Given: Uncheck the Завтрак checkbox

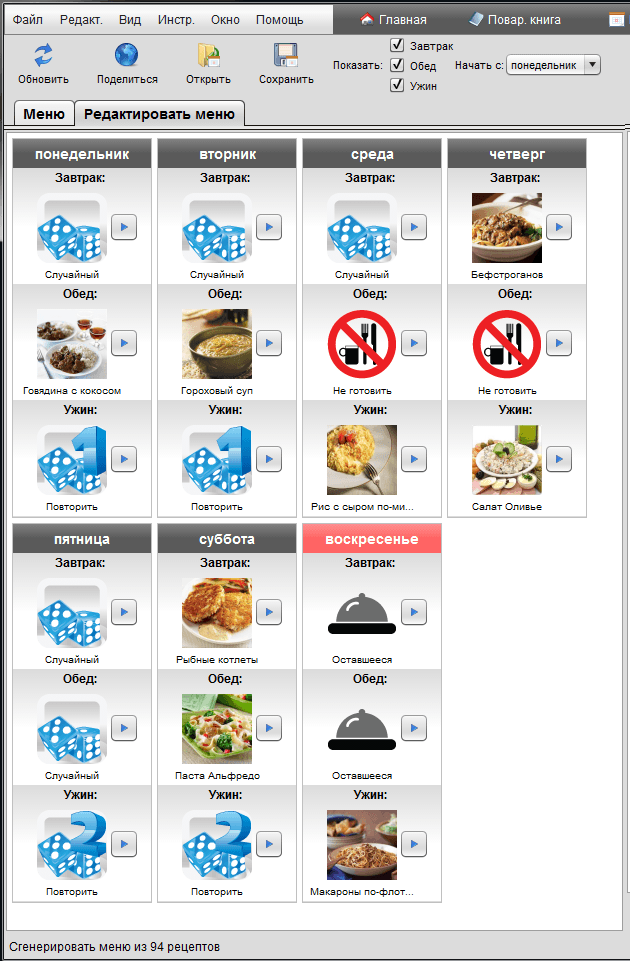Looking at the screenshot, I should 398,45.
